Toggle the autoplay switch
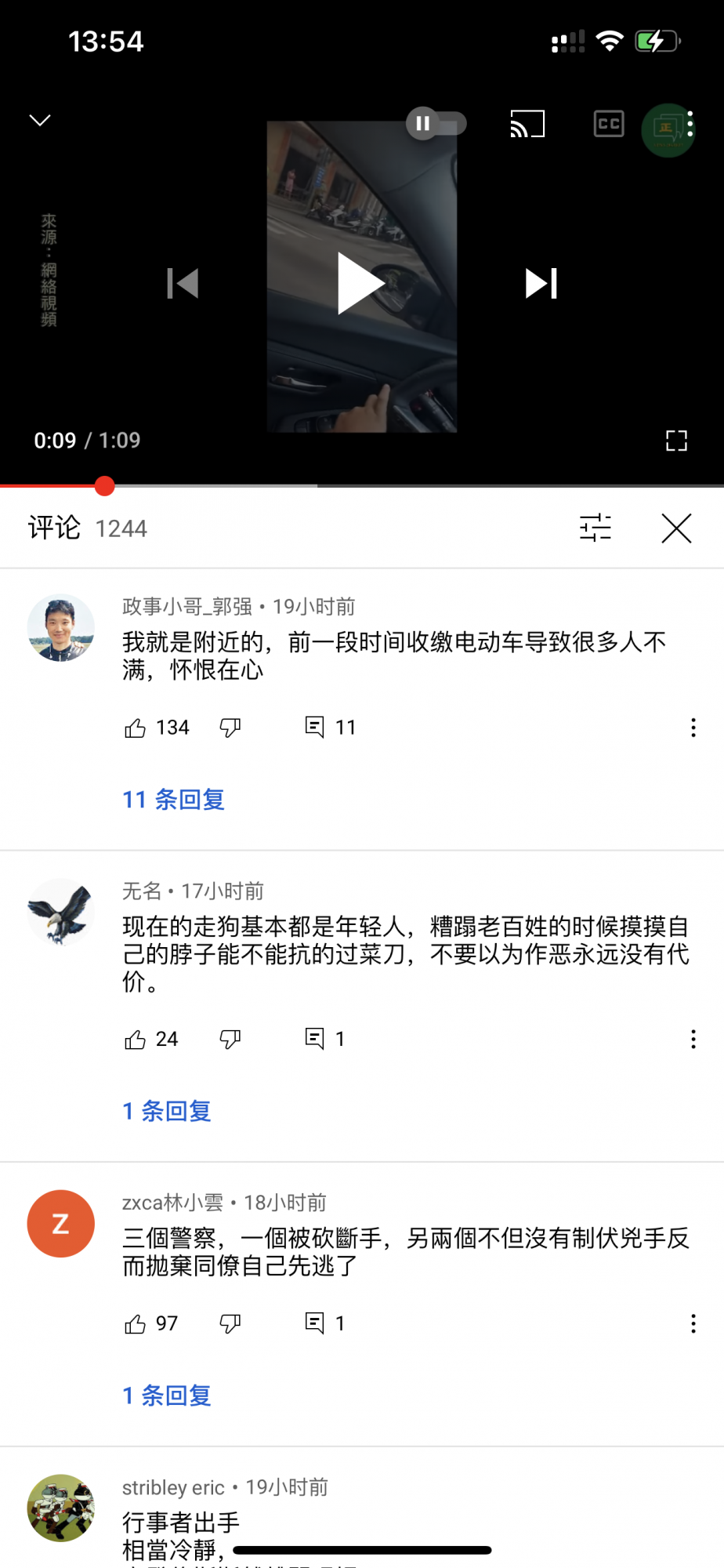724x1568 pixels. tap(436, 124)
